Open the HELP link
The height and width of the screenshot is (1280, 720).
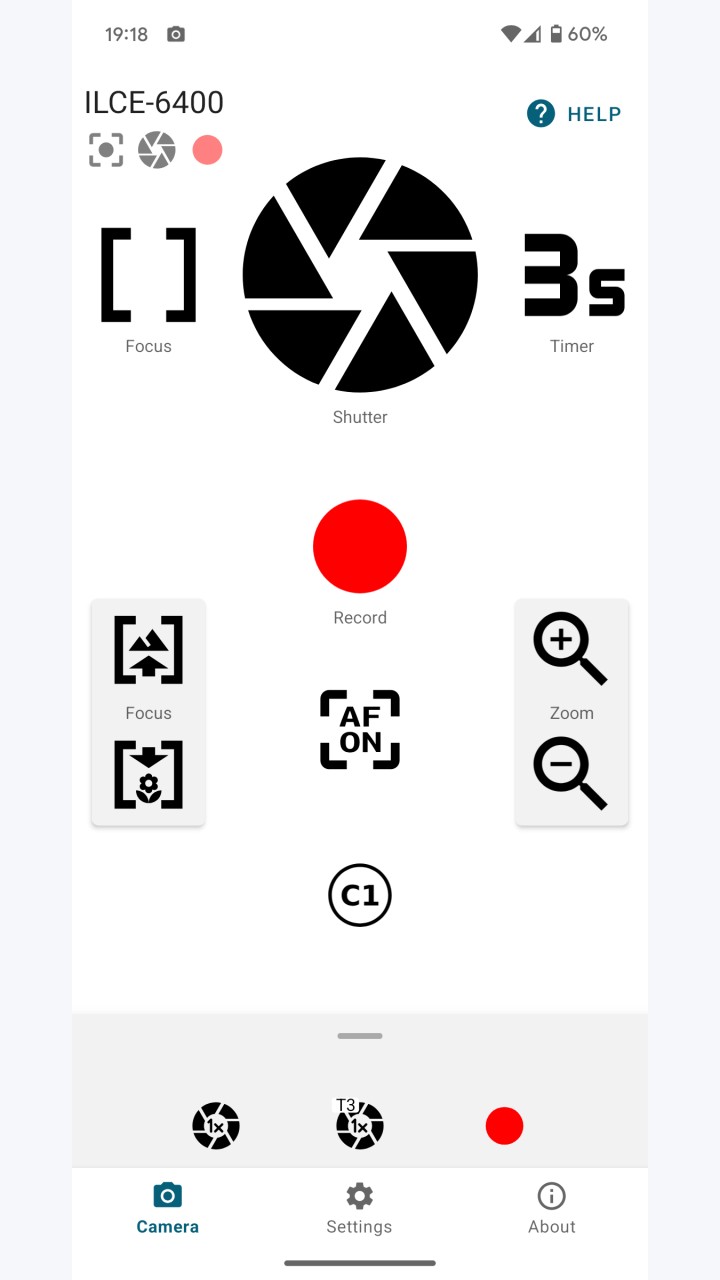coord(574,114)
